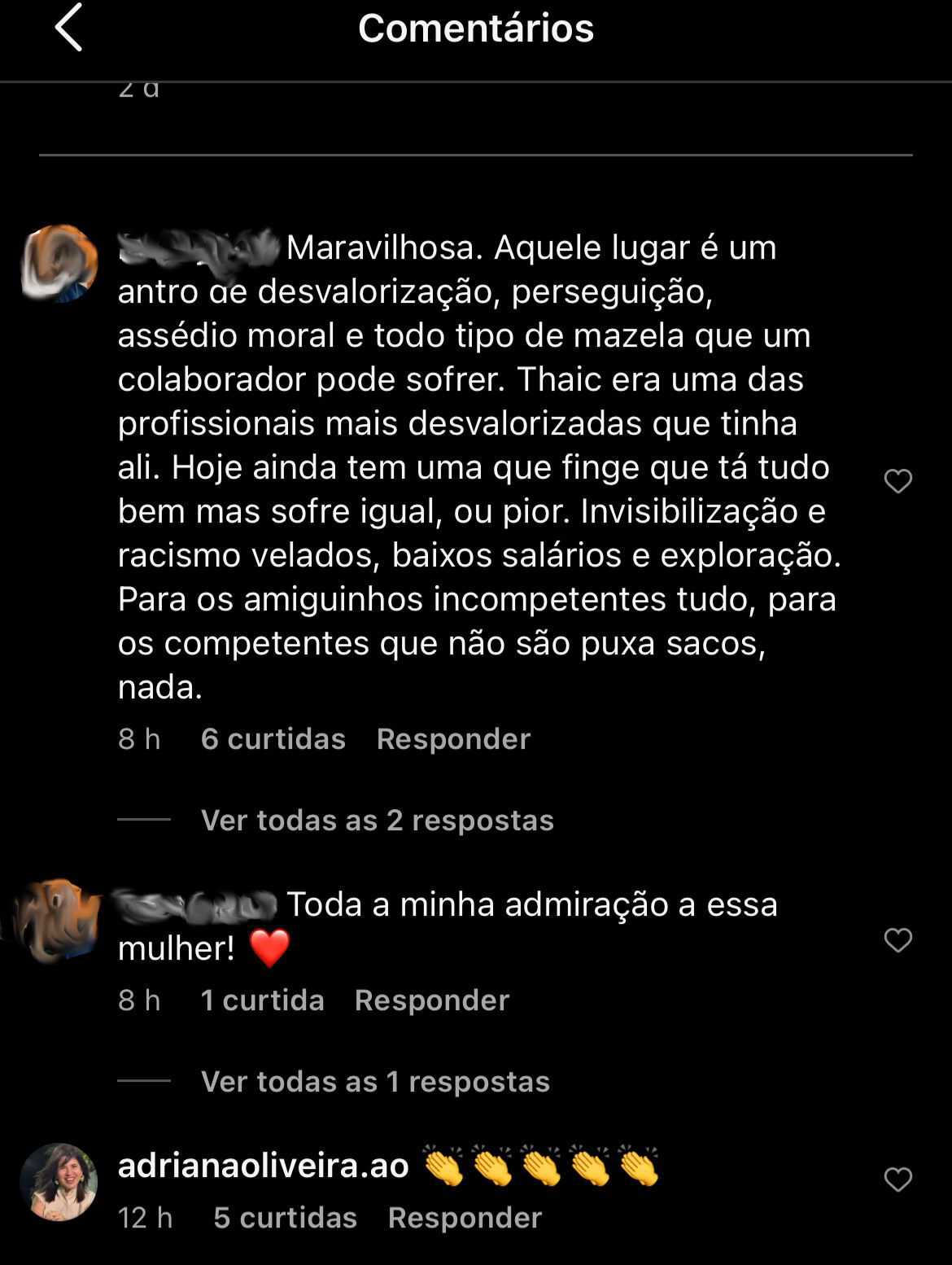Open adrianaoliveira.ao profile picture
952x1265 pixels.
[x=59, y=1181]
